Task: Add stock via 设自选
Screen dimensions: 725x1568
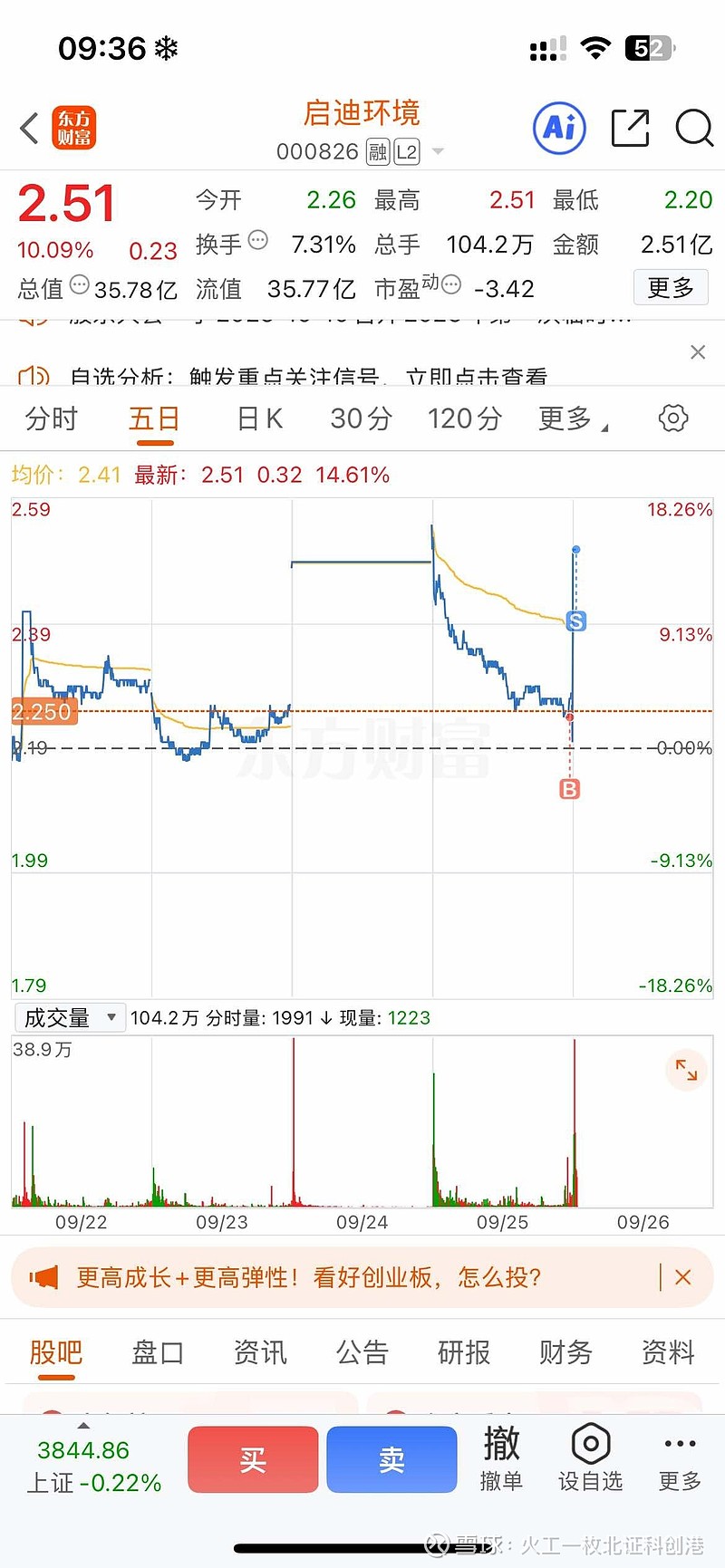Action: [590, 1457]
